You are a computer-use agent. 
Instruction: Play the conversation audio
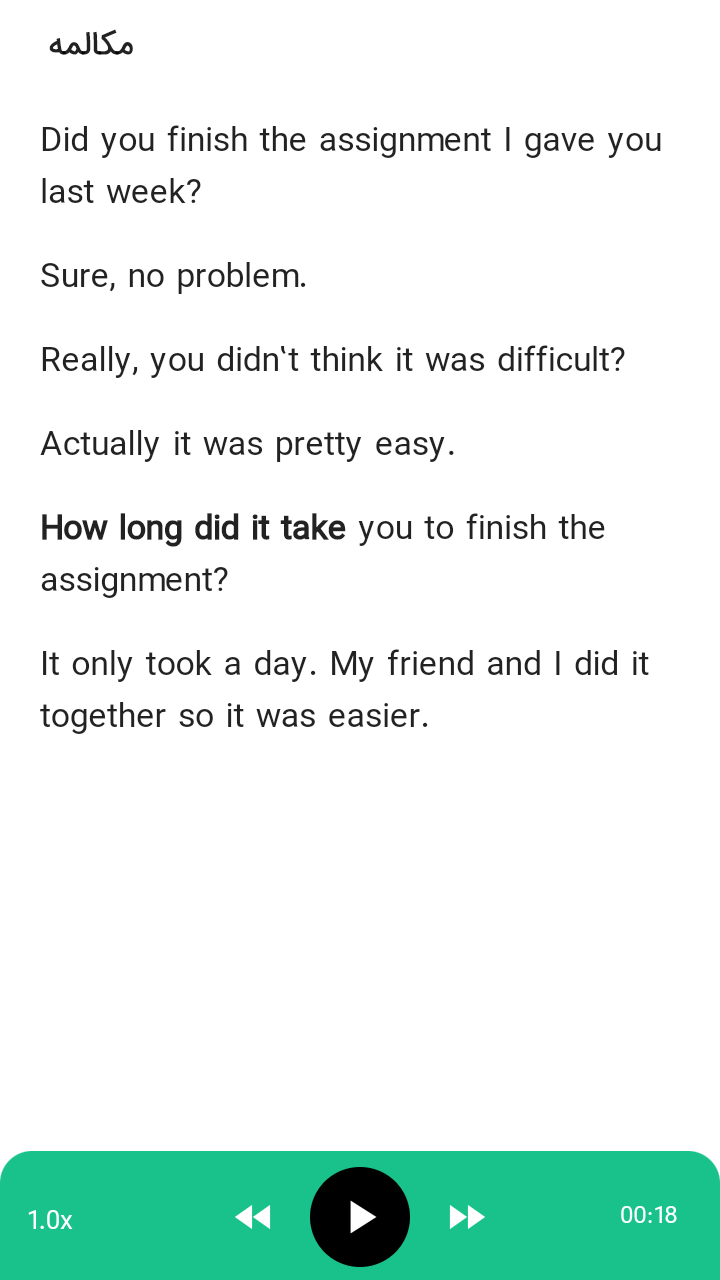point(360,1217)
